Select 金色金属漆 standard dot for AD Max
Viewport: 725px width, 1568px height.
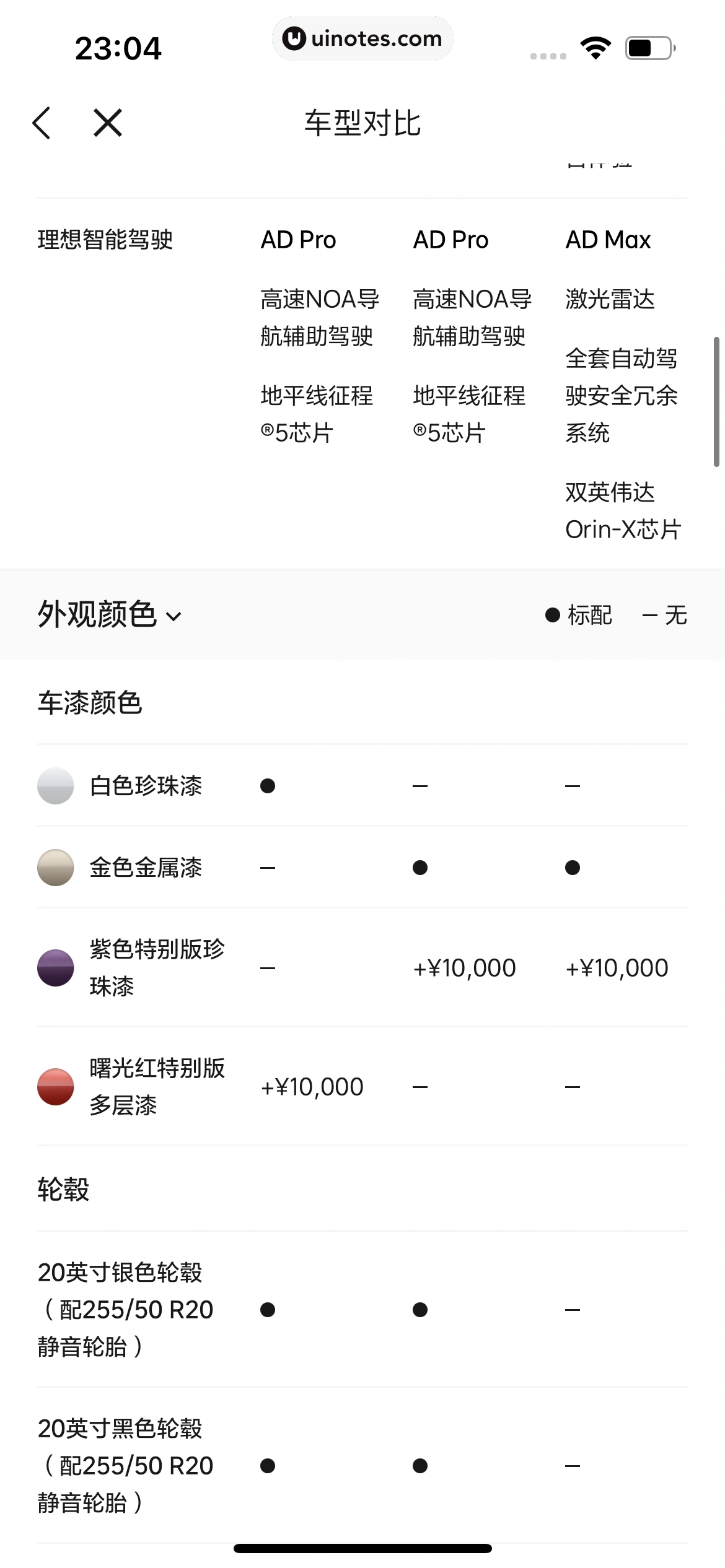pos(572,868)
